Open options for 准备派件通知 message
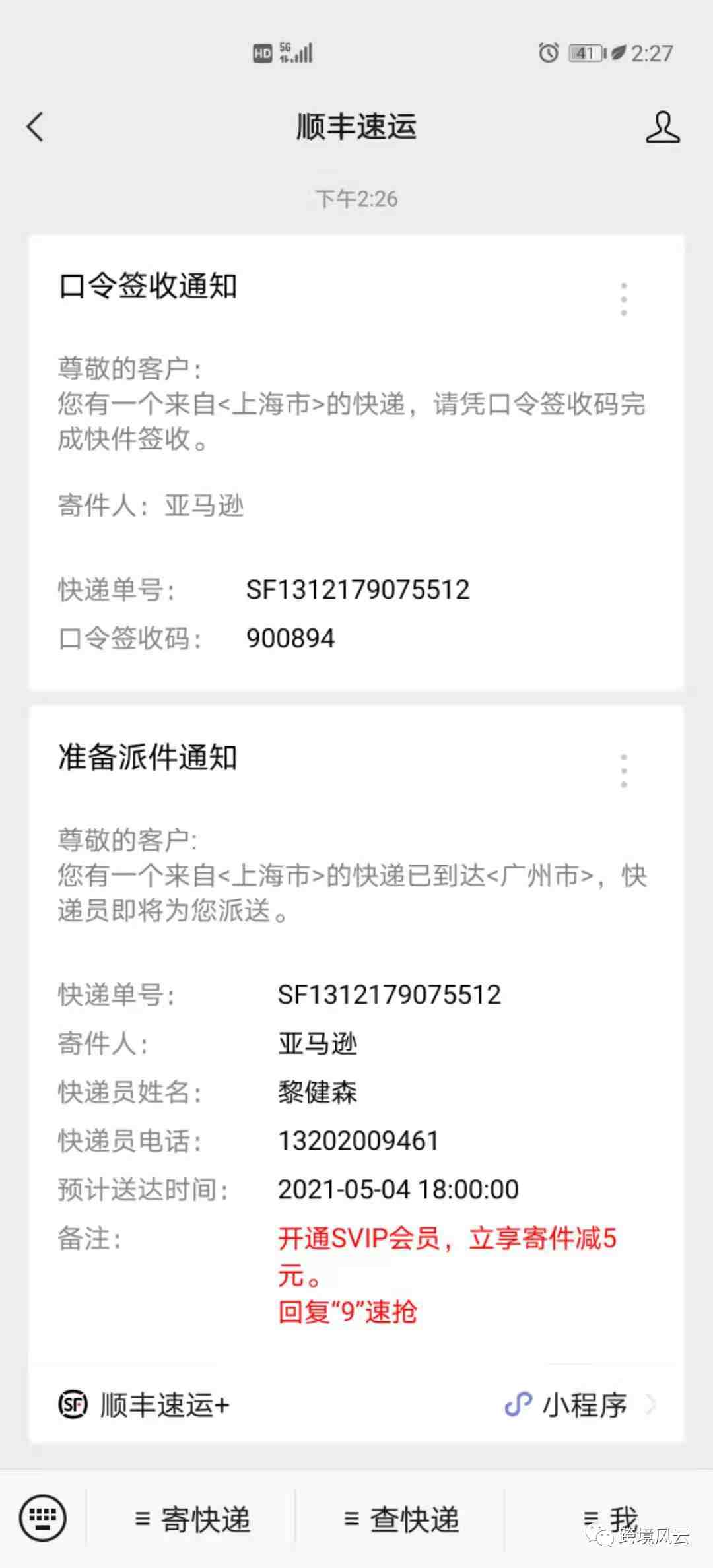Screen dimensions: 713x1568 pos(624,770)
